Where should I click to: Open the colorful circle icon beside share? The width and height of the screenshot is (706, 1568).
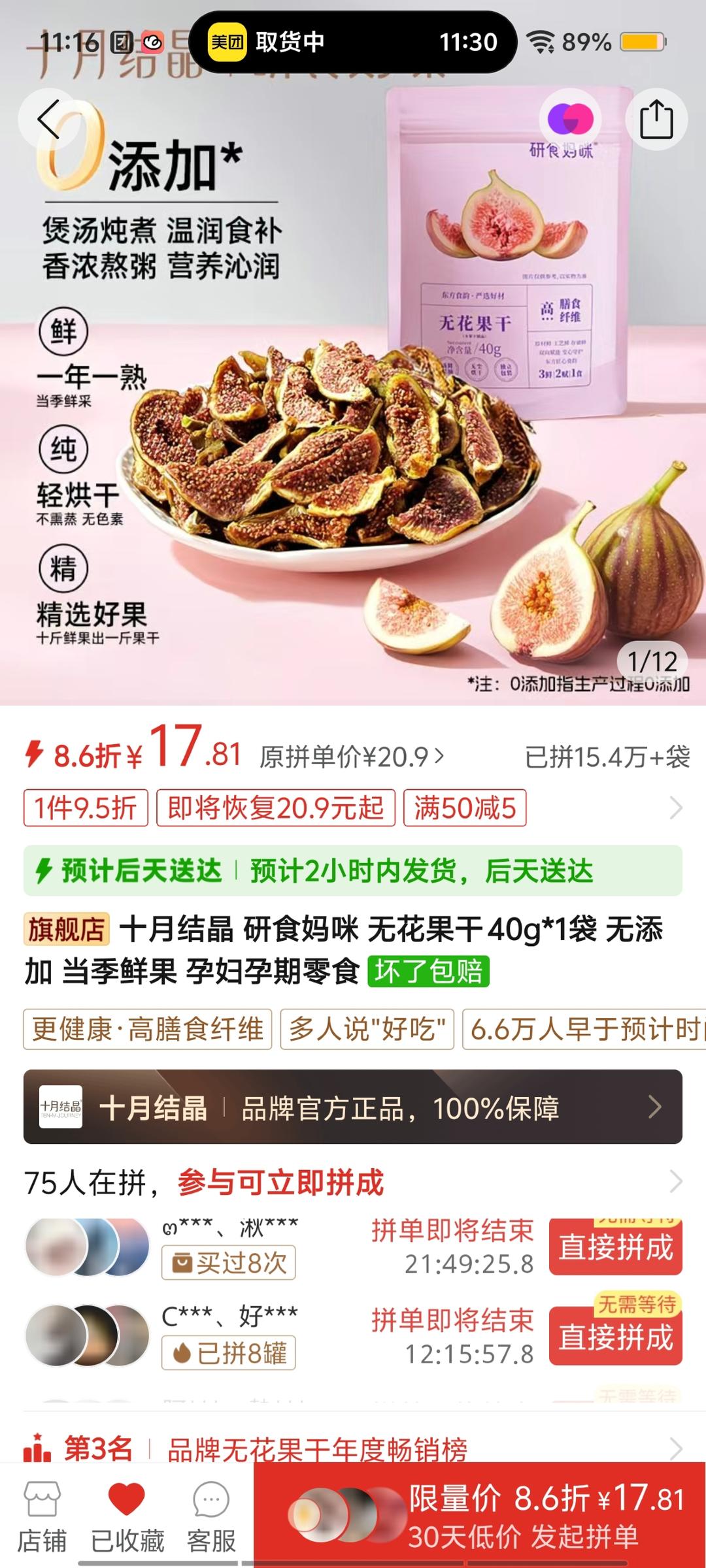click(x=570, y=120)
